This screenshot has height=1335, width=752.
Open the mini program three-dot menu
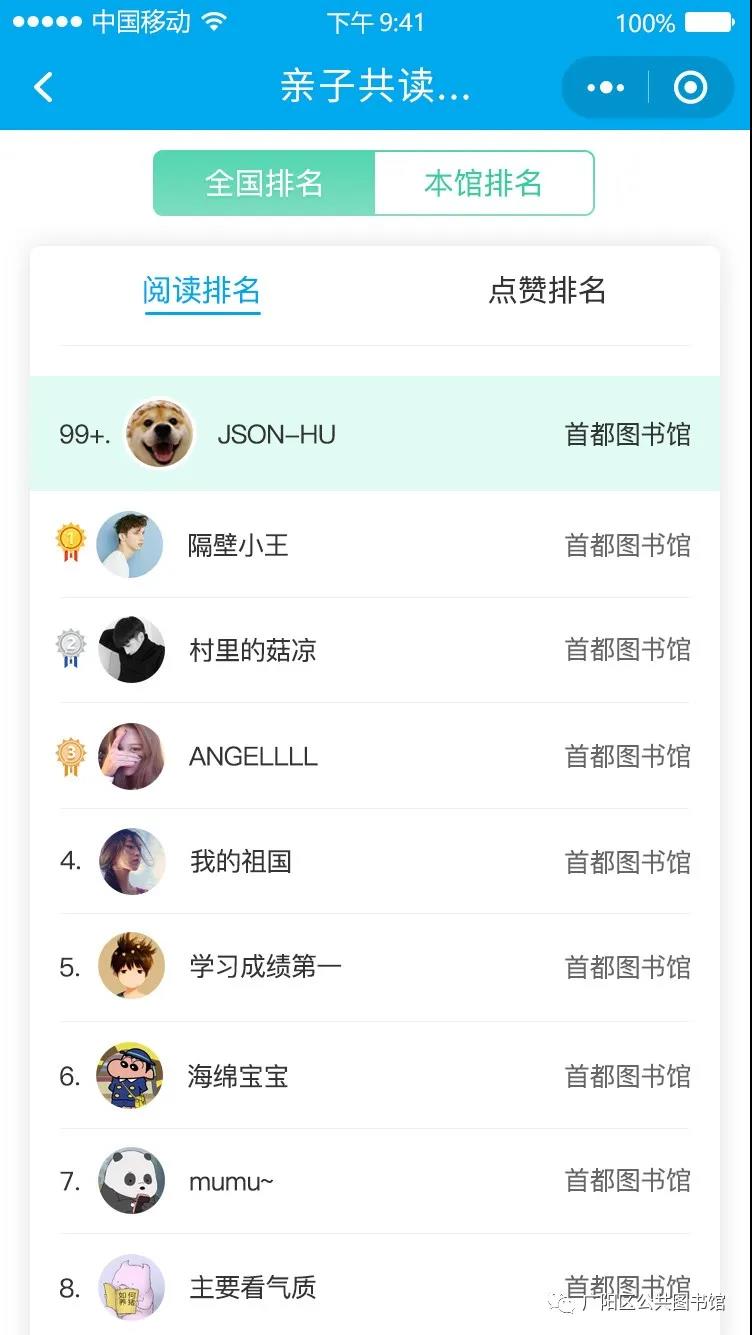click(x=606, y=88)
